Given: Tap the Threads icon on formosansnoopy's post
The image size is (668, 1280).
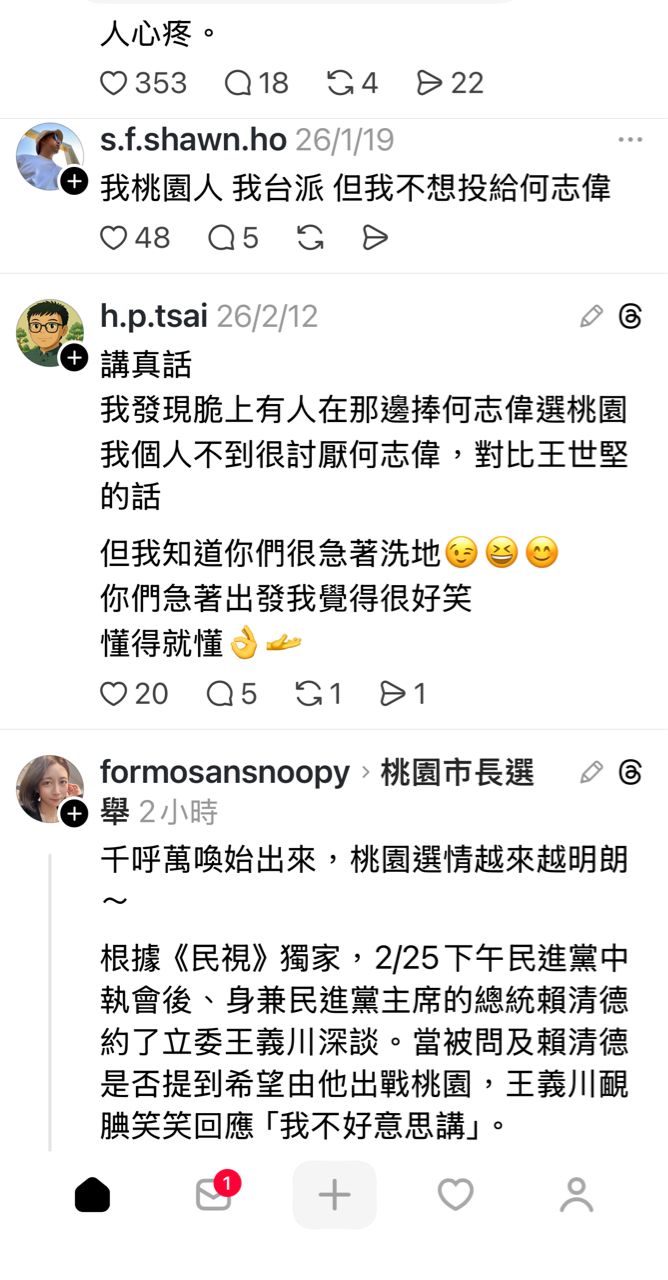Looking at the screenshot, I should click(x=631, y=772).
